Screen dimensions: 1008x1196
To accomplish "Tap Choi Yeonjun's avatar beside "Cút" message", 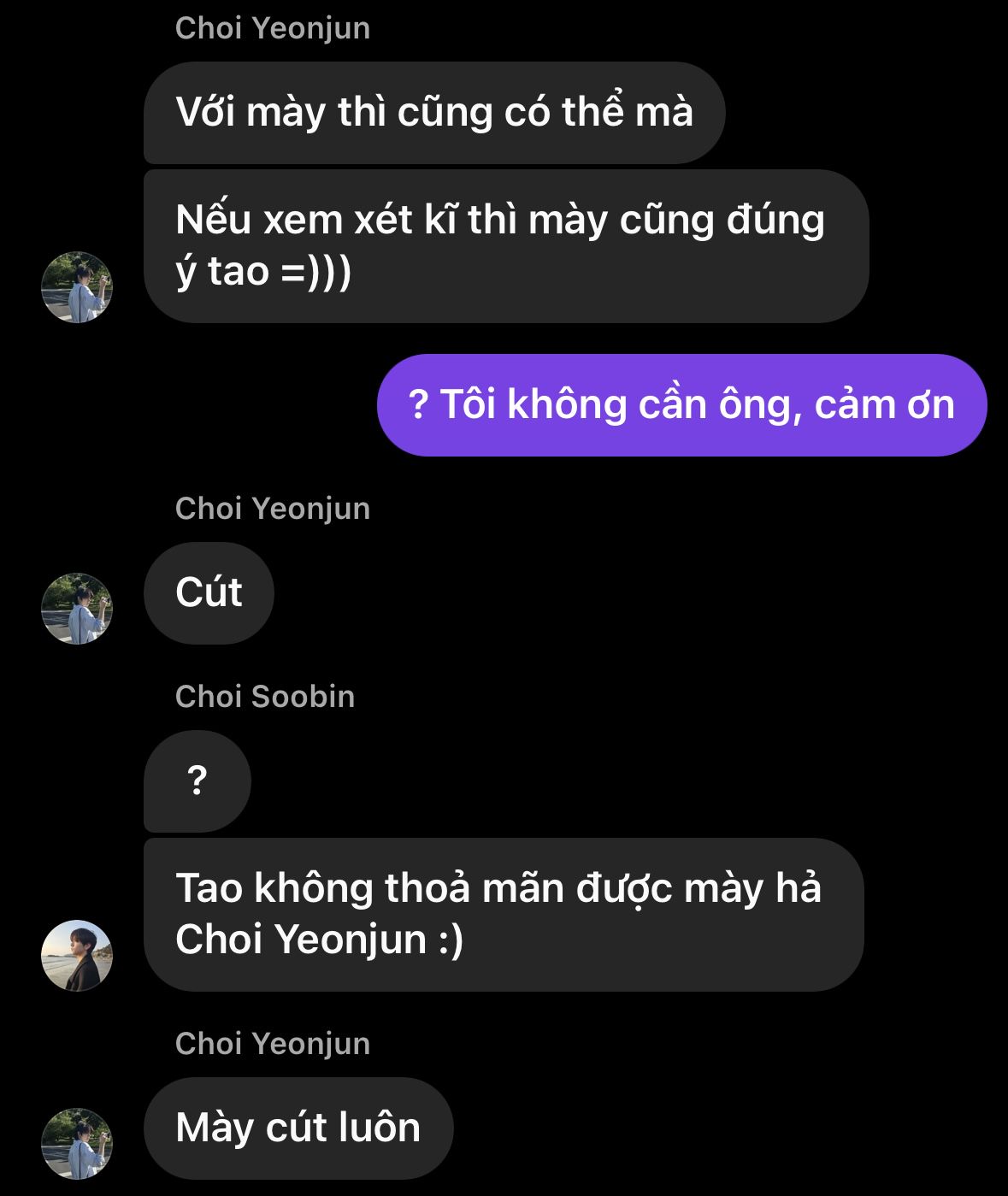I will [x=77, y=609].
